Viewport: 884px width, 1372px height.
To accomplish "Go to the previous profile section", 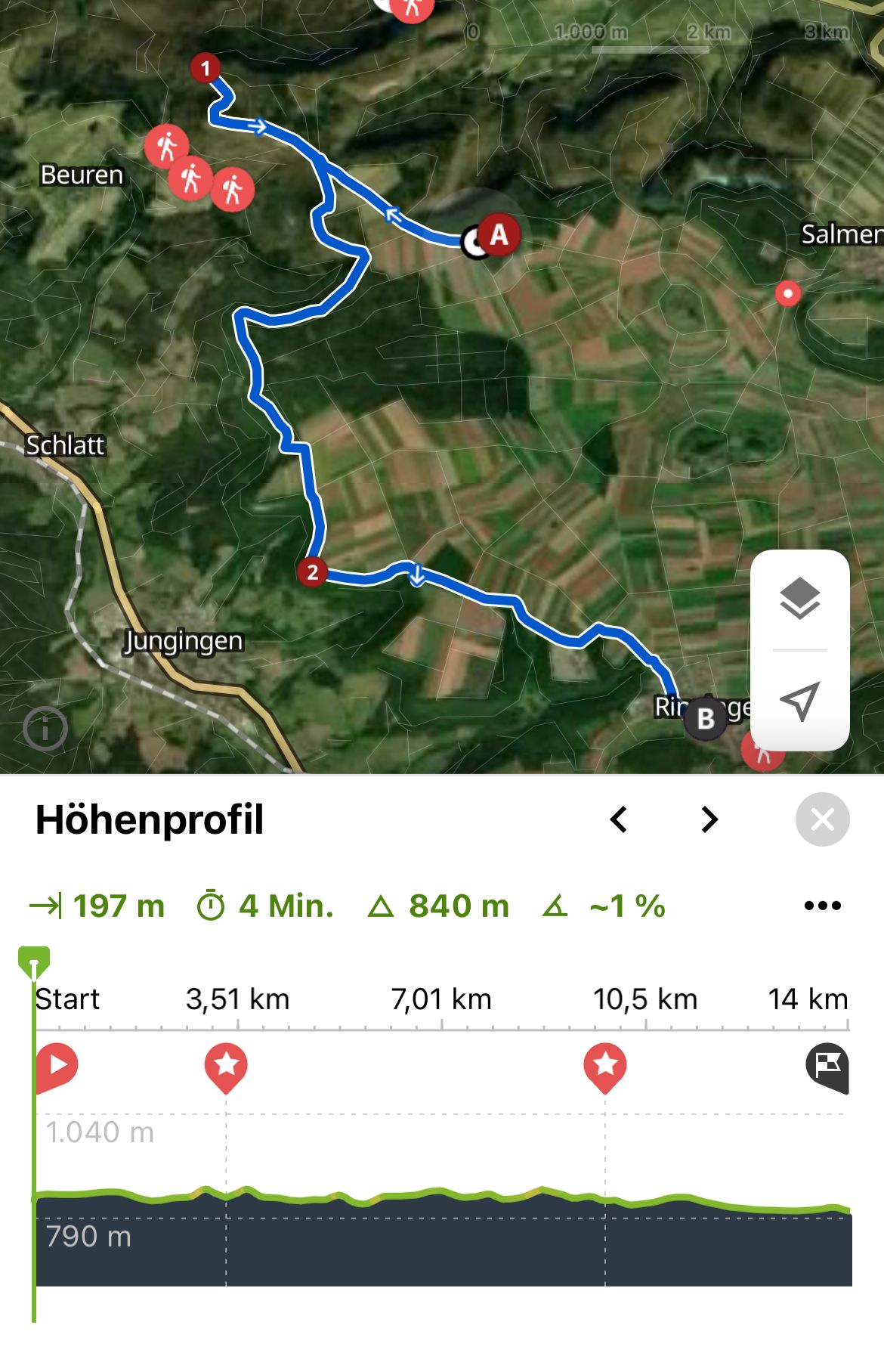I will click(619, 819).
